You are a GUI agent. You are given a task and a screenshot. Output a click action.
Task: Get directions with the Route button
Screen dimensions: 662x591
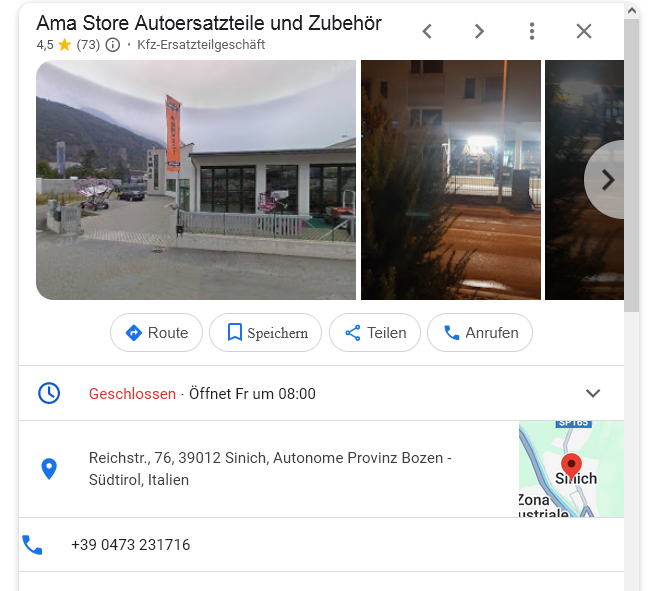click(157, 333)
